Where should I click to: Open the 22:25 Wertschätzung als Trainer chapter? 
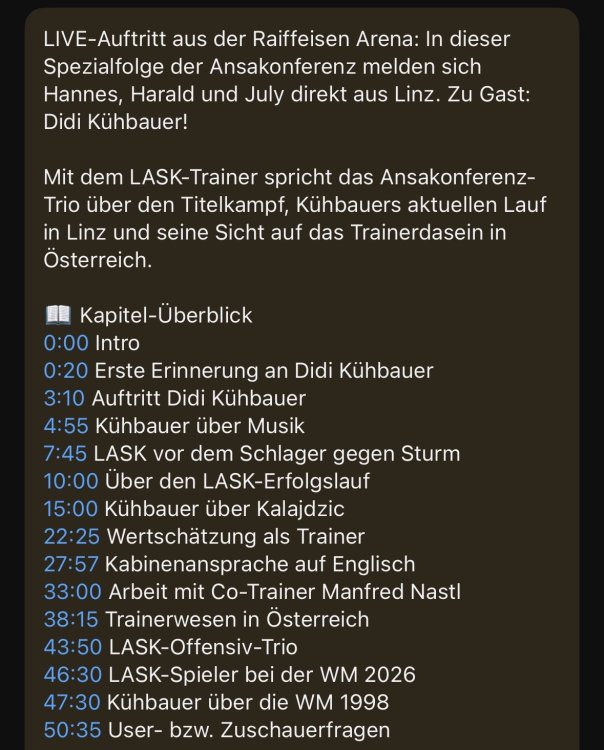[x=72, y=536]
